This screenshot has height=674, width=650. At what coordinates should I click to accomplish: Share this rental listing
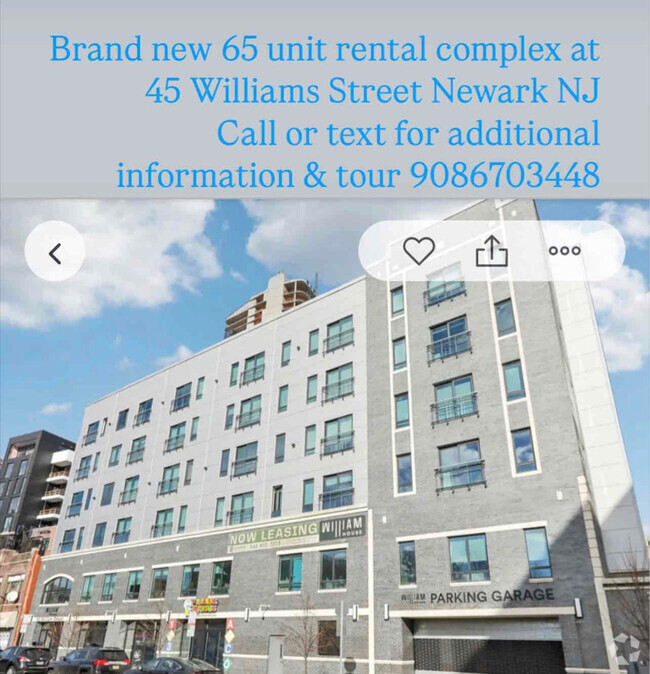click(491, 251)
